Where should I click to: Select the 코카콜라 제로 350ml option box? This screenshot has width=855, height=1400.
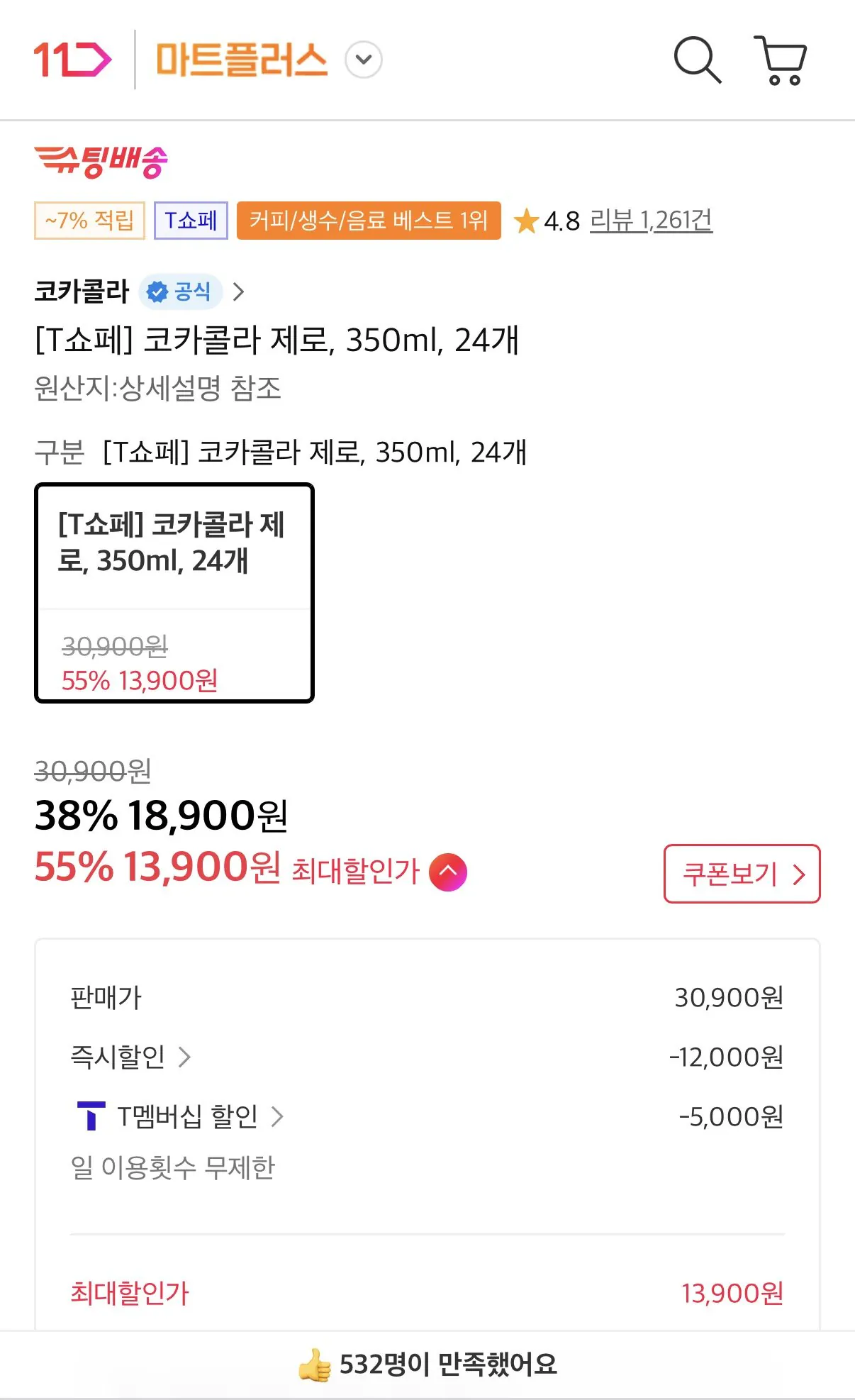pos(174,592)
